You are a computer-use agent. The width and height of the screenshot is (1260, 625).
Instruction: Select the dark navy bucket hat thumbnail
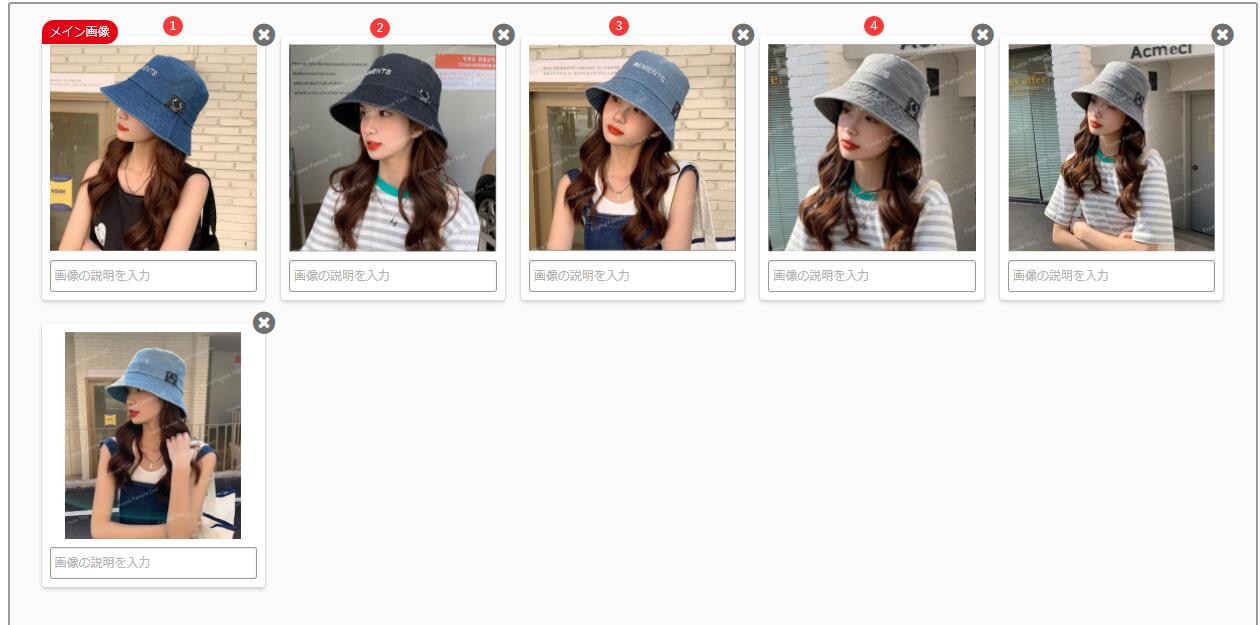tap(392, 147)
